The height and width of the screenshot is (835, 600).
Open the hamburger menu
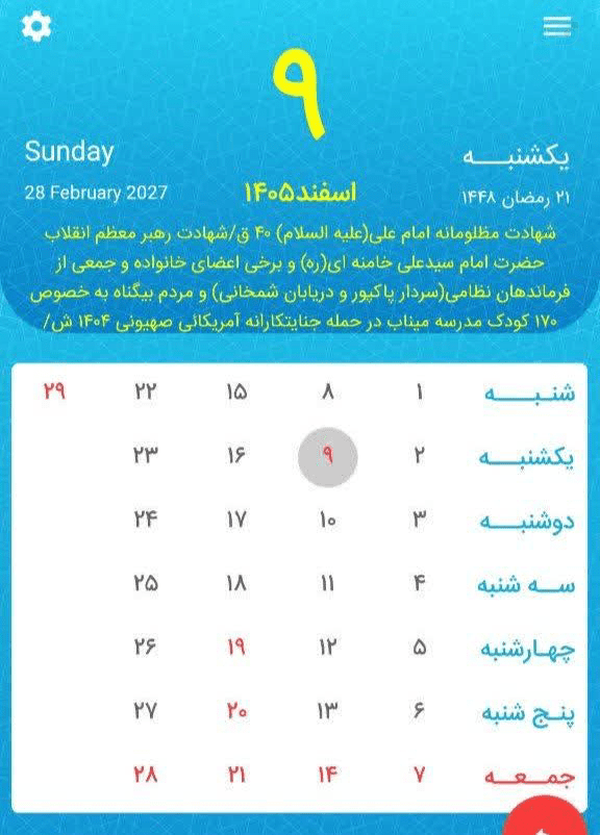click(x=557, y=27)
